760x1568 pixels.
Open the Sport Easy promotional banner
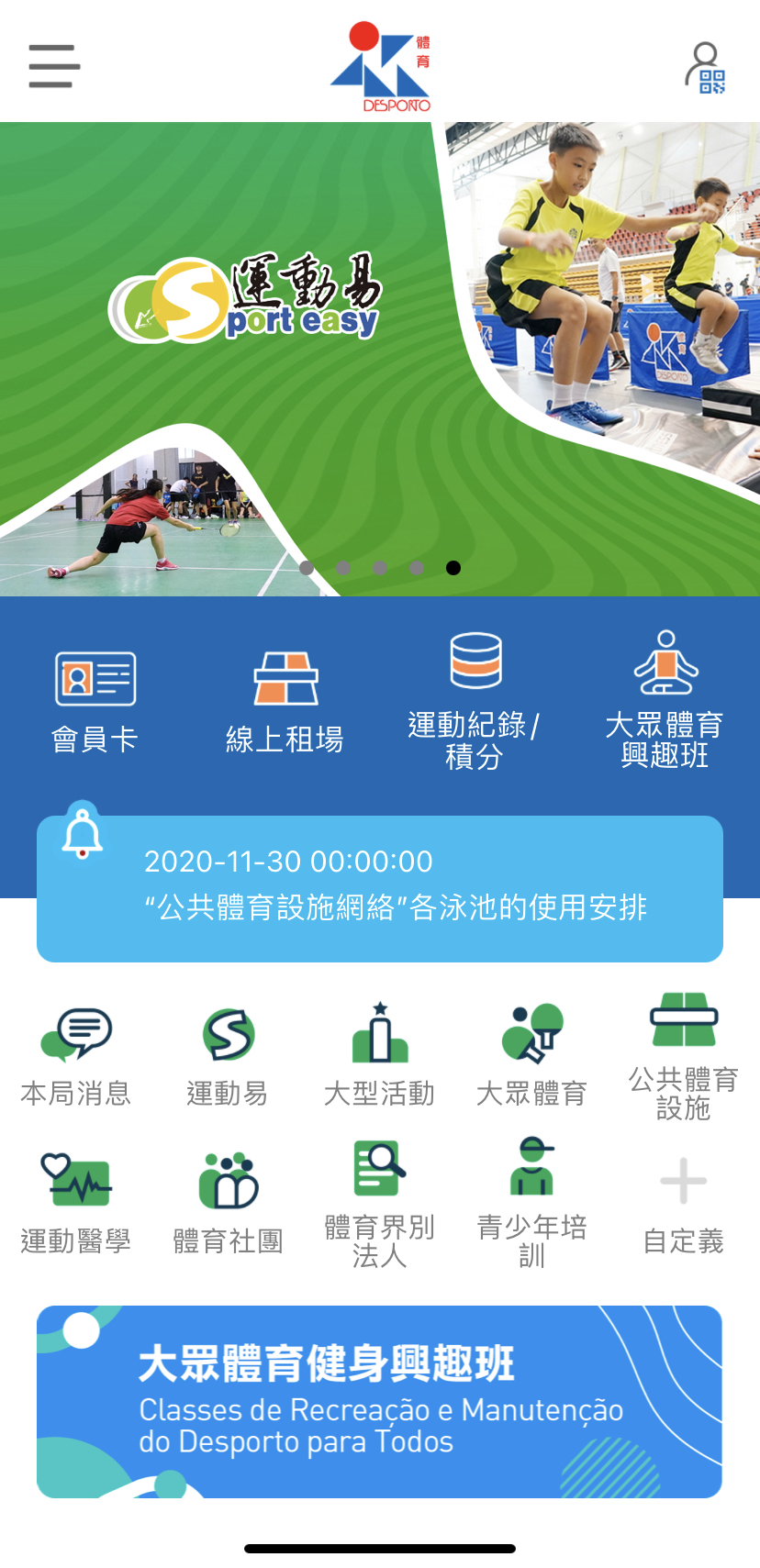tap(380, 359)
